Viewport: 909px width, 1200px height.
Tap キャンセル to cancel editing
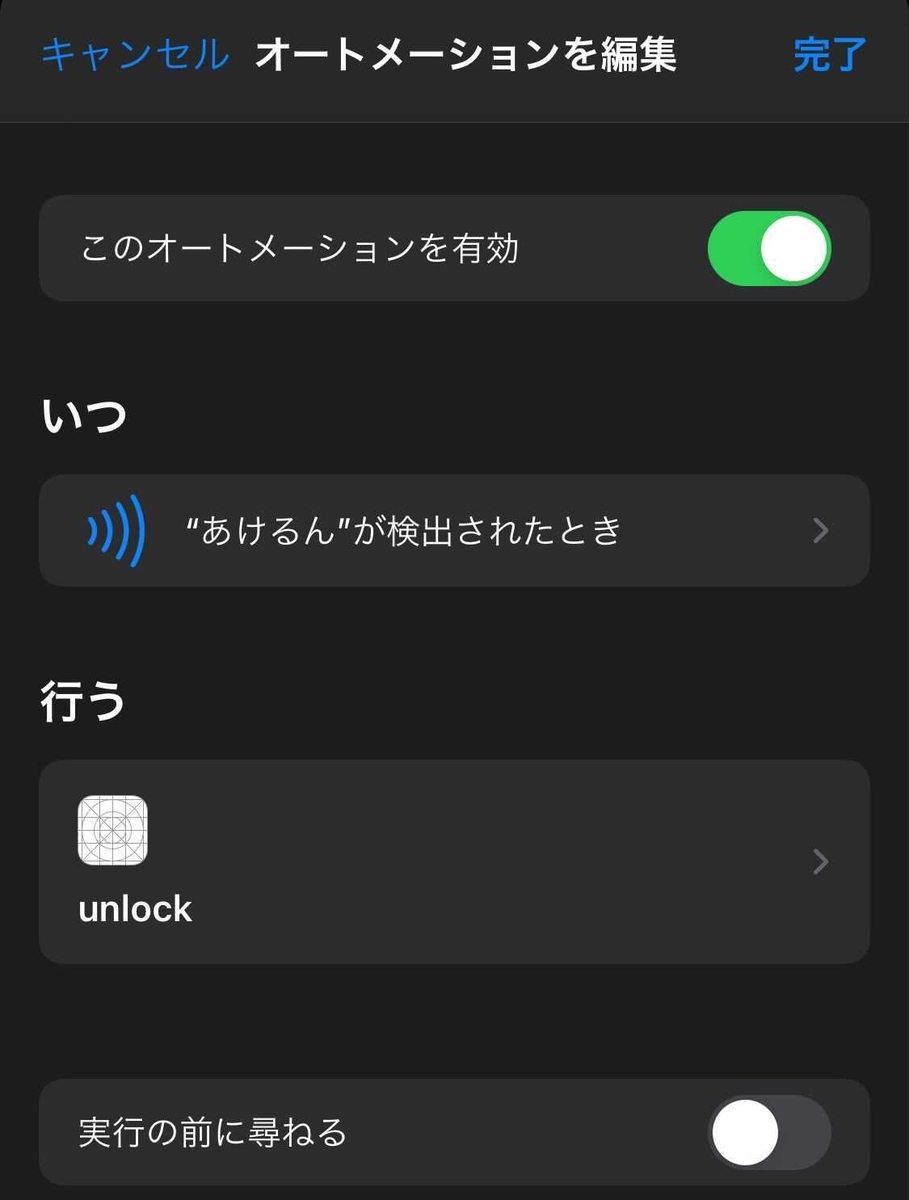tap(134, 55)
